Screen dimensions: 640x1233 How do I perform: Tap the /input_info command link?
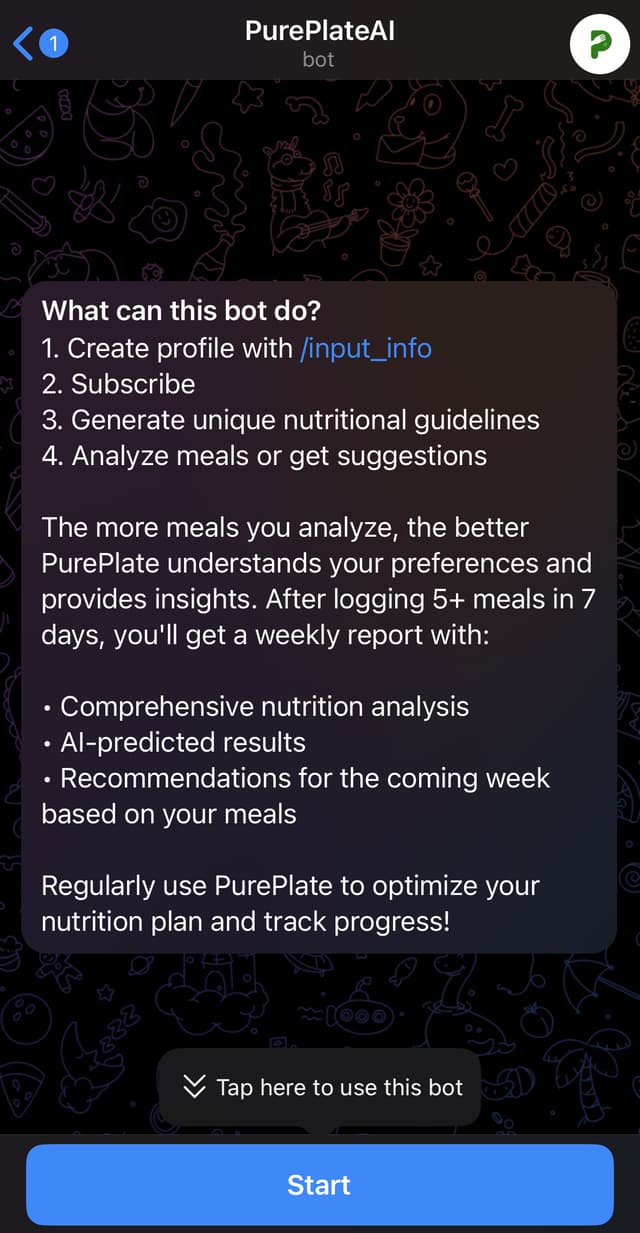(366, 348)
